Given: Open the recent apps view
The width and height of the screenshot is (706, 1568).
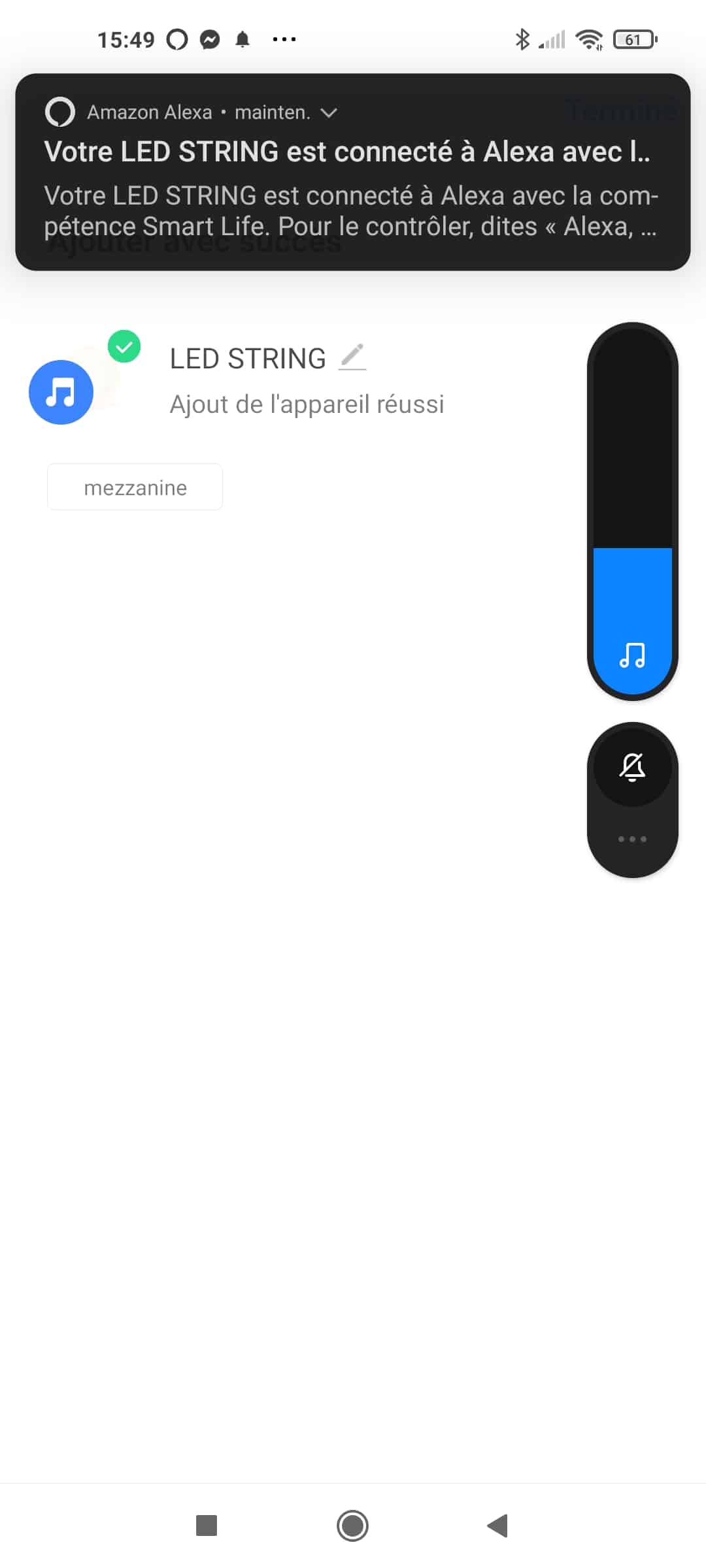Looking at the screenshot, I should pyautogui.click(x=207, y=1526).
